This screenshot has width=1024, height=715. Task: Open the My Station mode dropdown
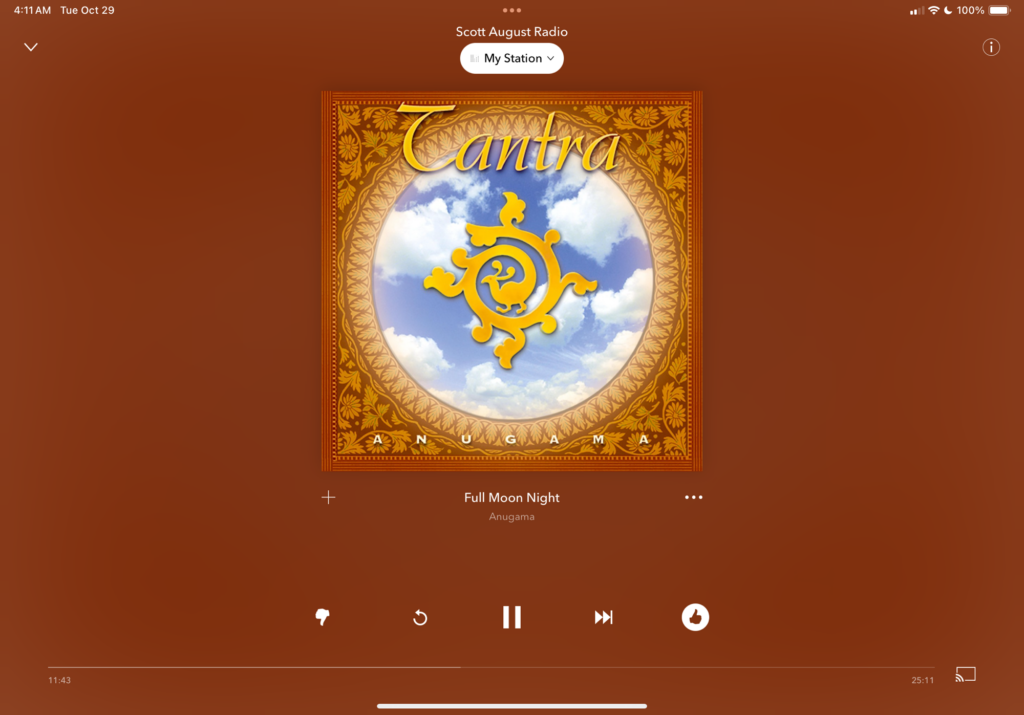tap(512, 59)
